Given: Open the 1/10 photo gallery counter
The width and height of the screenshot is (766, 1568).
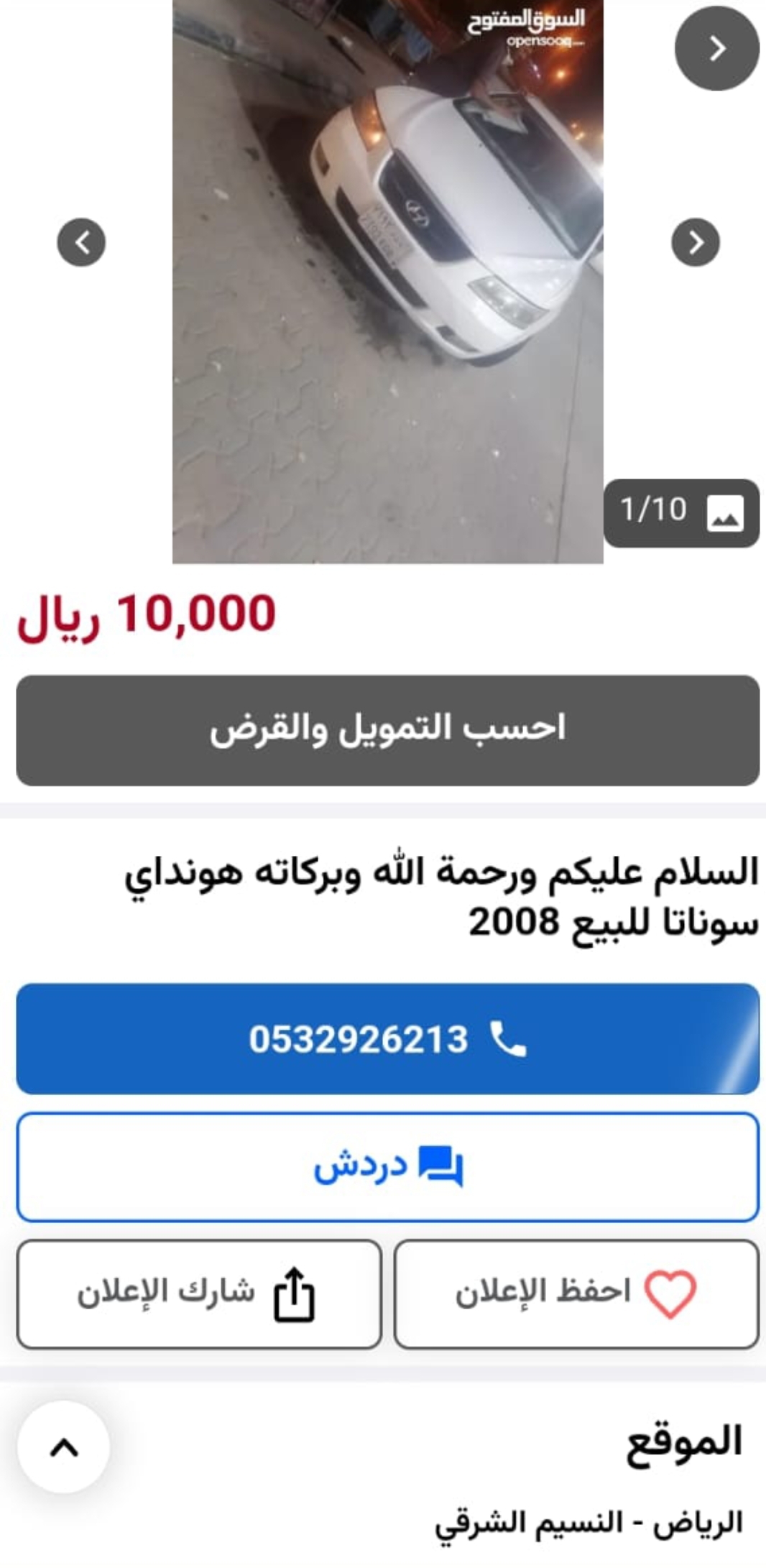Looking at the screenshot, I should (681, 513).
